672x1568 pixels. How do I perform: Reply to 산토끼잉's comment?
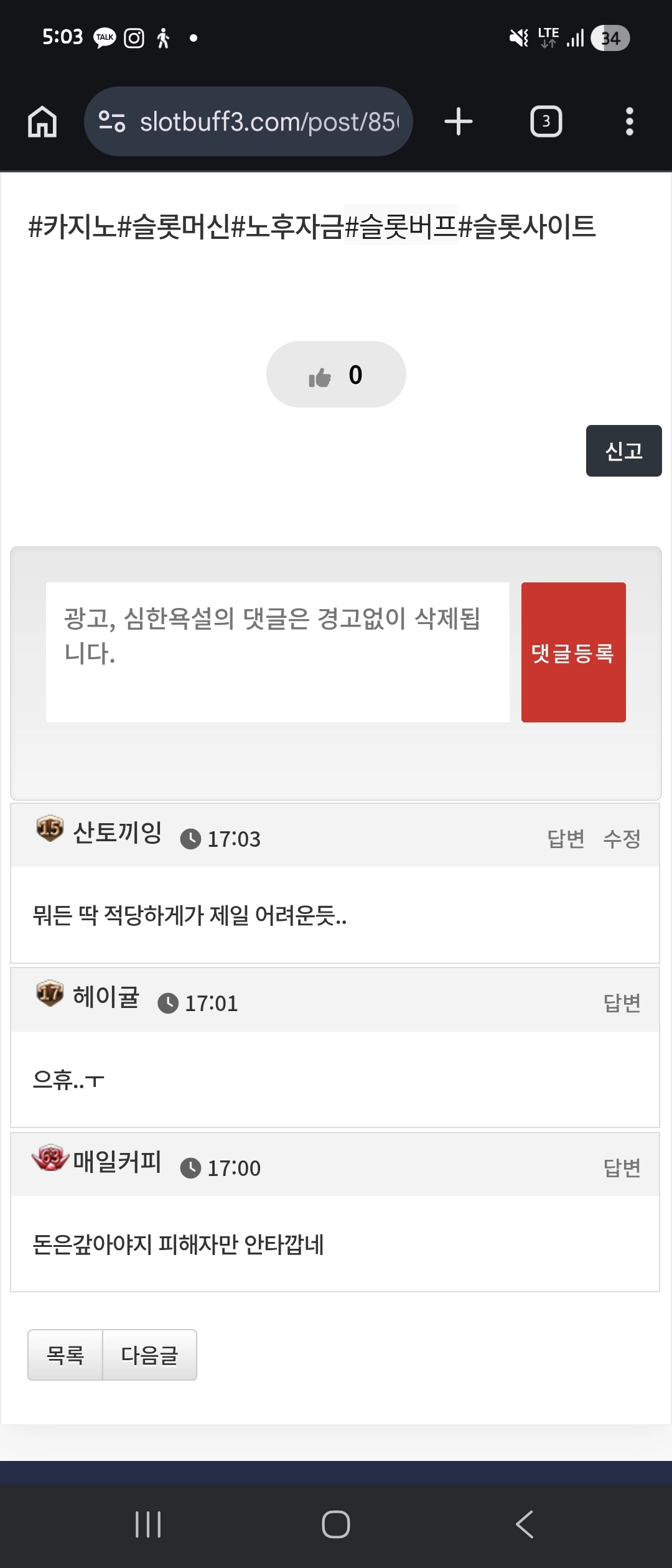566,839
